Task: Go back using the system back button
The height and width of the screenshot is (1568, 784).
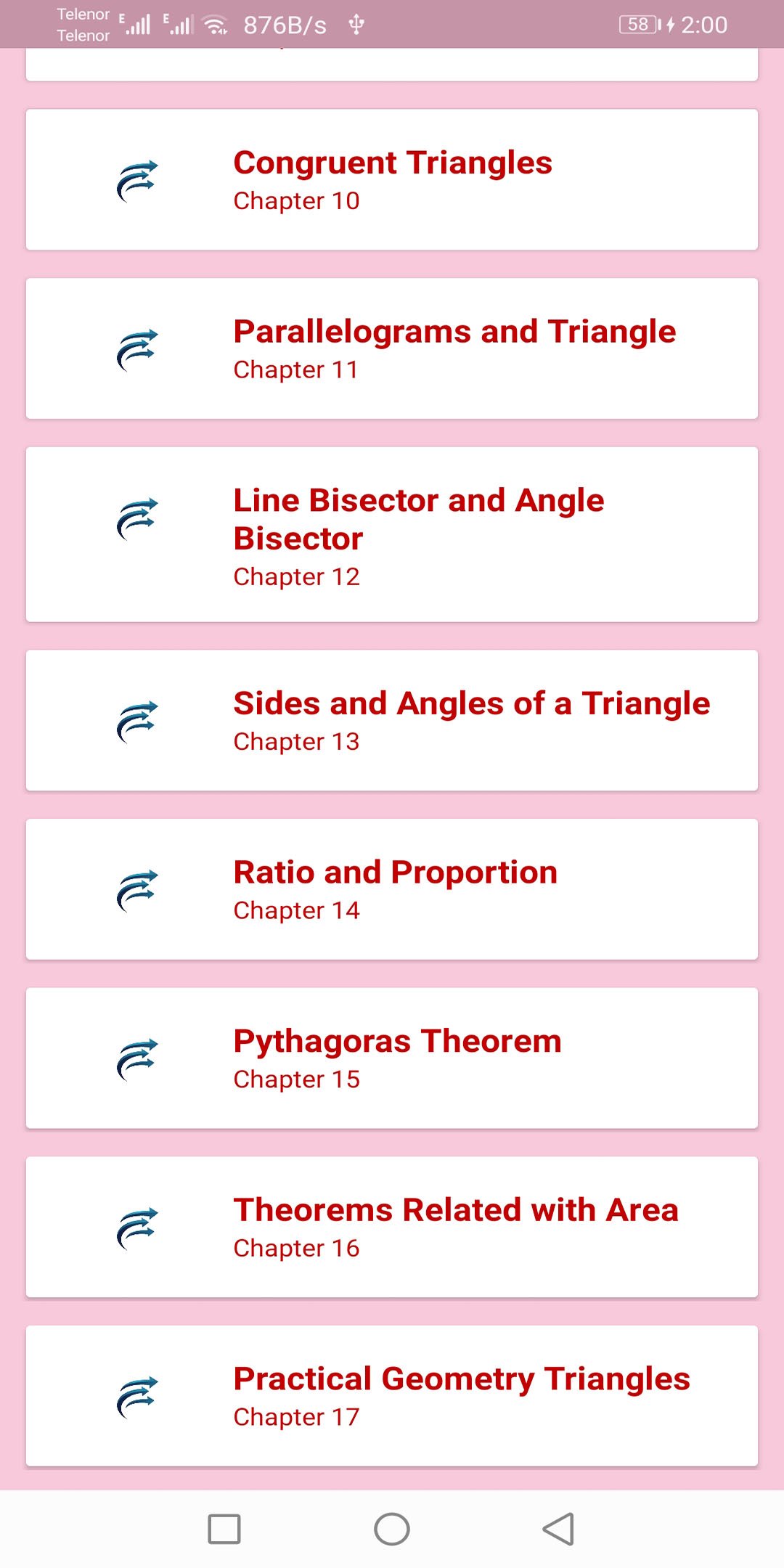Action: coord(558,1529)
